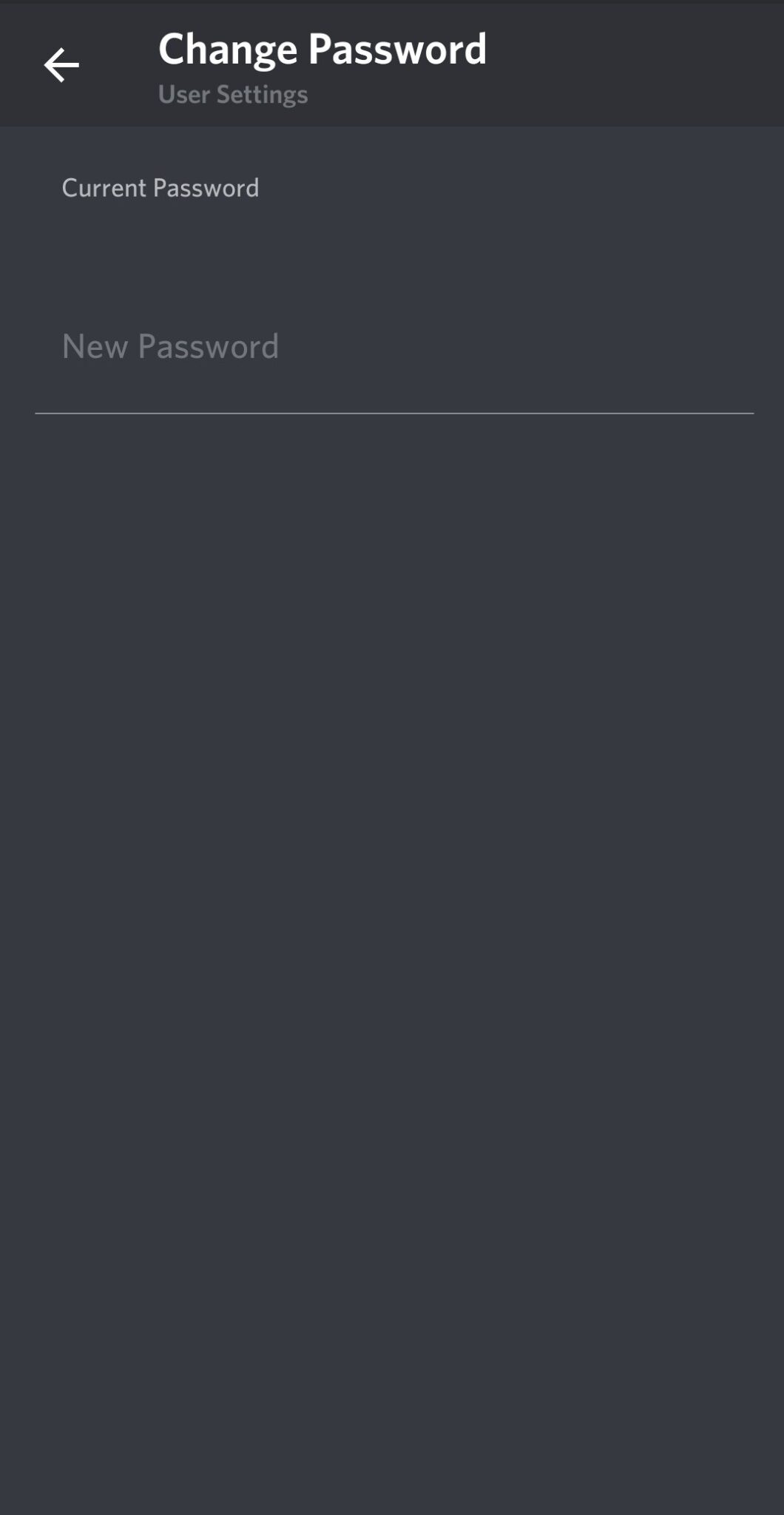Click the Current Password label

point(160,187)
